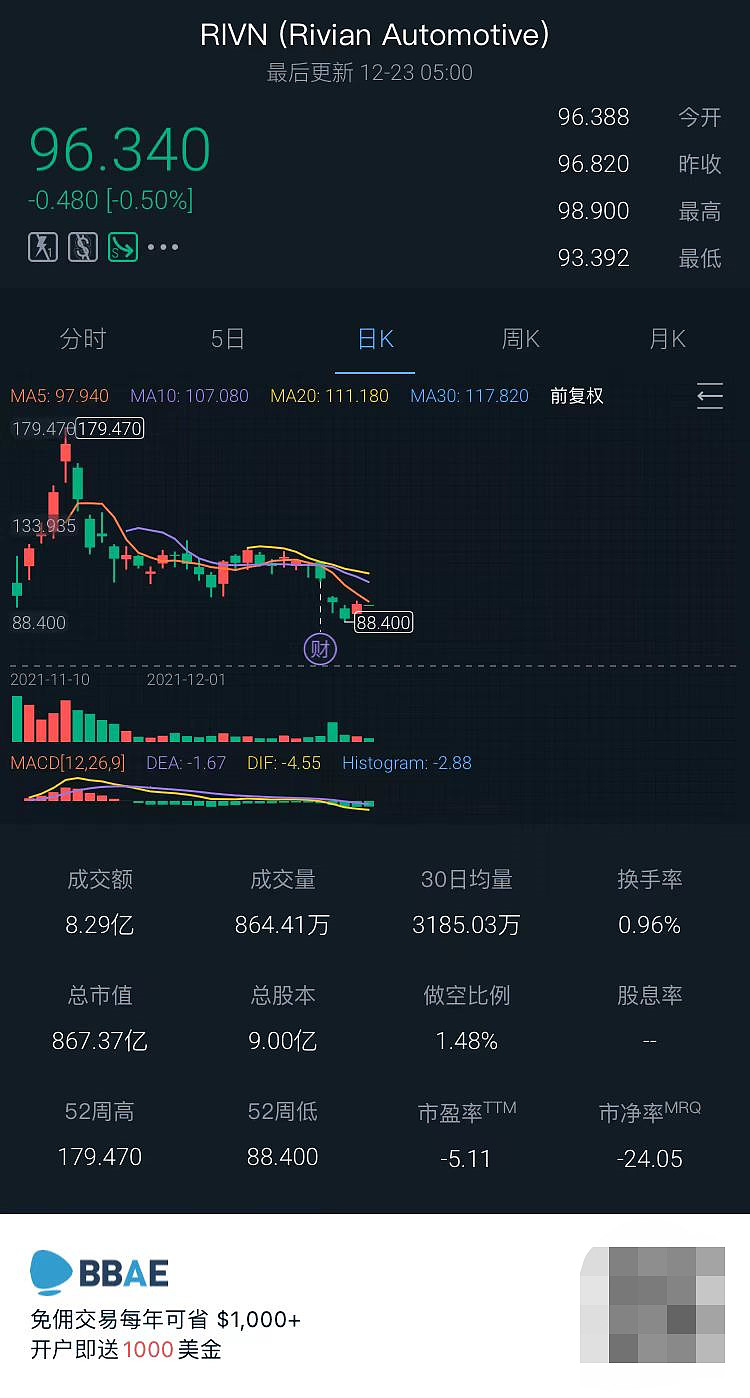Change the 前复权 adjustment setting
This screenshot has height=1398, width=750.
pos(577,396)
